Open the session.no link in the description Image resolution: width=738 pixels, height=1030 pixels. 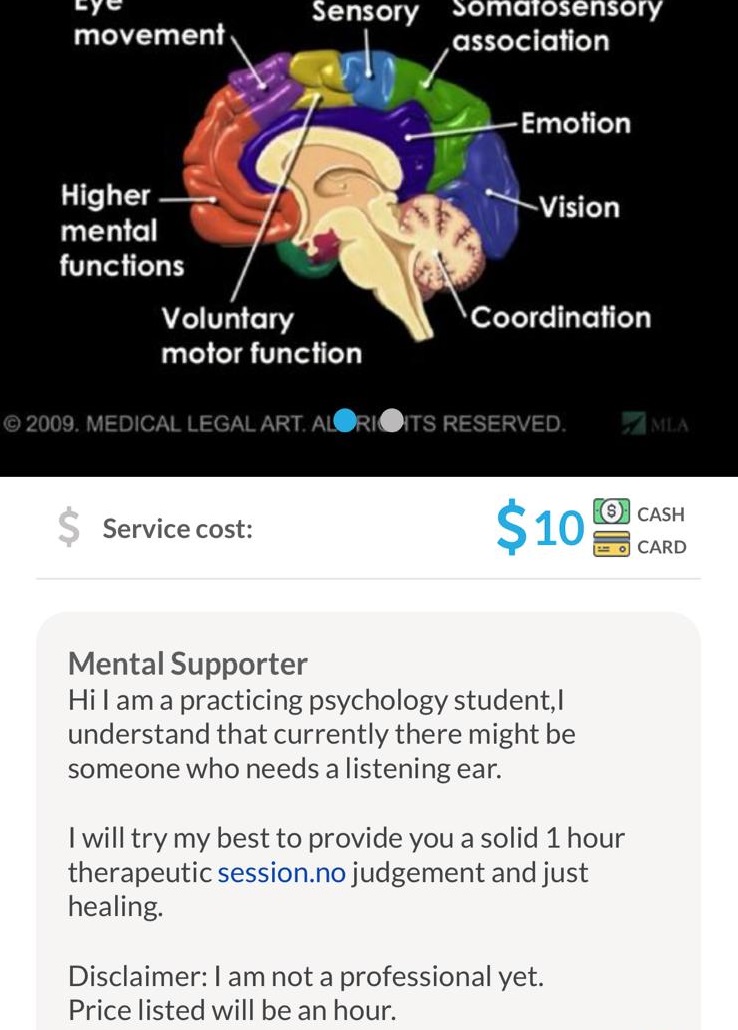click(280, 872)
